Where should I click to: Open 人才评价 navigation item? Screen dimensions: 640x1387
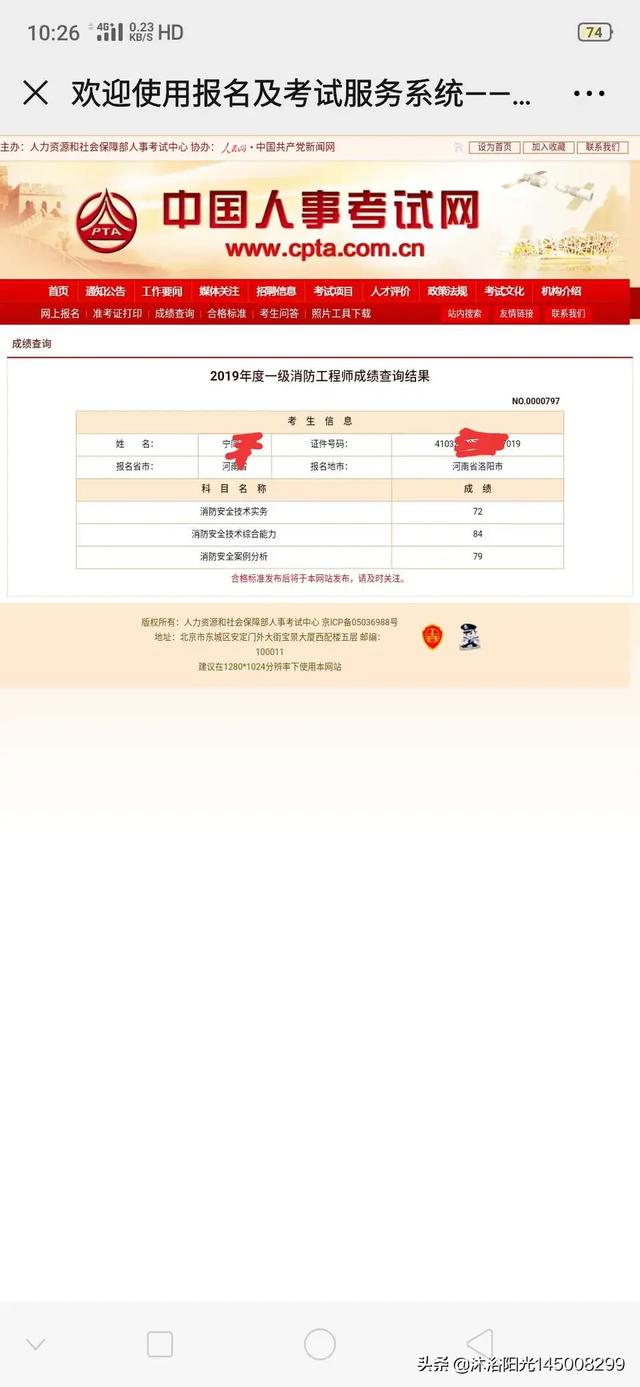pyautogui.click(x=390, y=291)
